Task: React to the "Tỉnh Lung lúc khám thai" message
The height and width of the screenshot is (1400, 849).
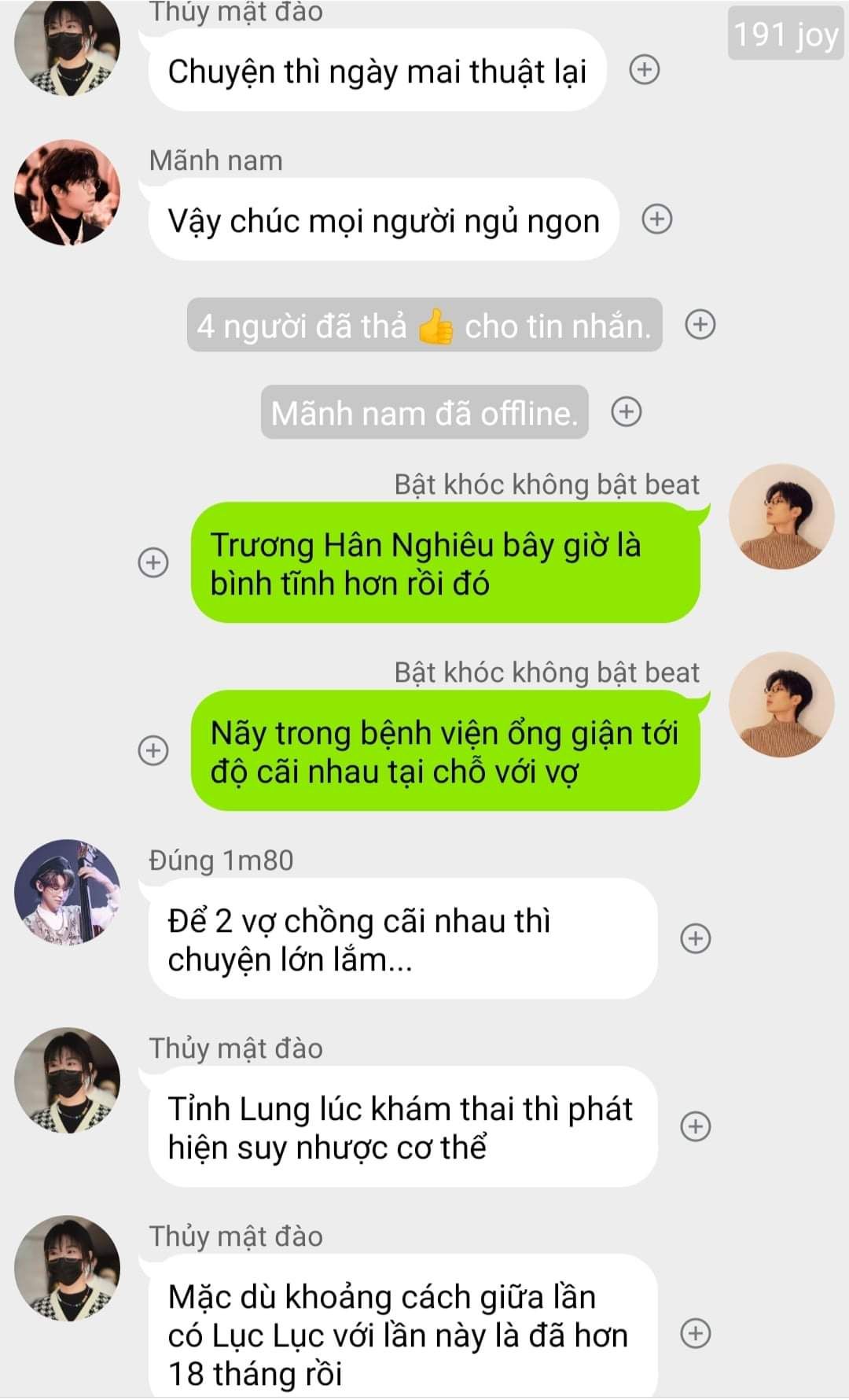Action: coord(696,1126)
